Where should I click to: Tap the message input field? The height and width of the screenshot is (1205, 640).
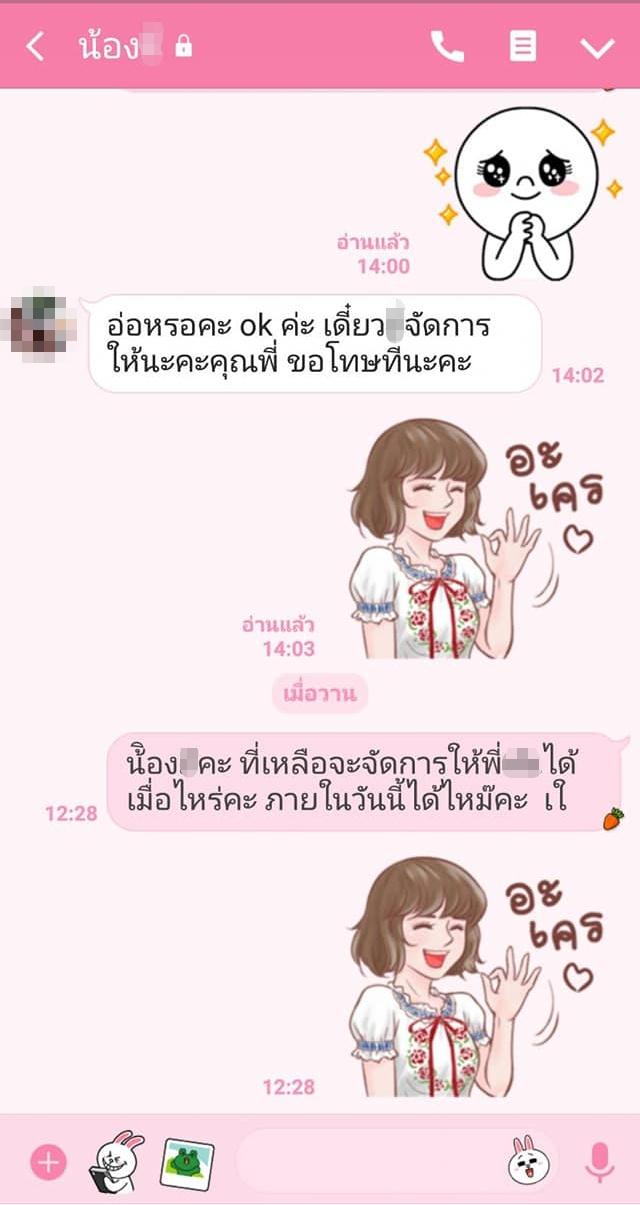click(x=370, y=1162)
